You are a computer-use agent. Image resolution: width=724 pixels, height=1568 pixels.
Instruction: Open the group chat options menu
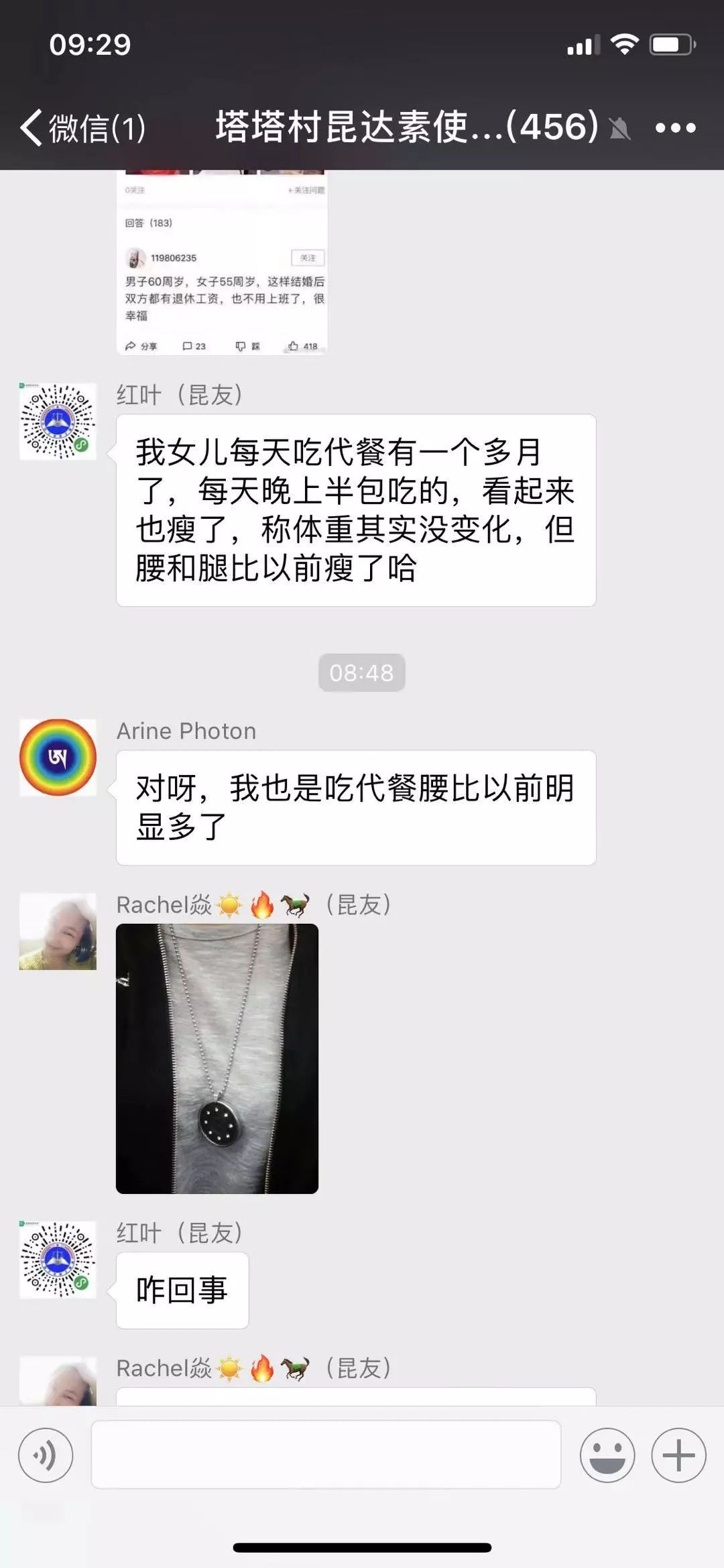675,127
